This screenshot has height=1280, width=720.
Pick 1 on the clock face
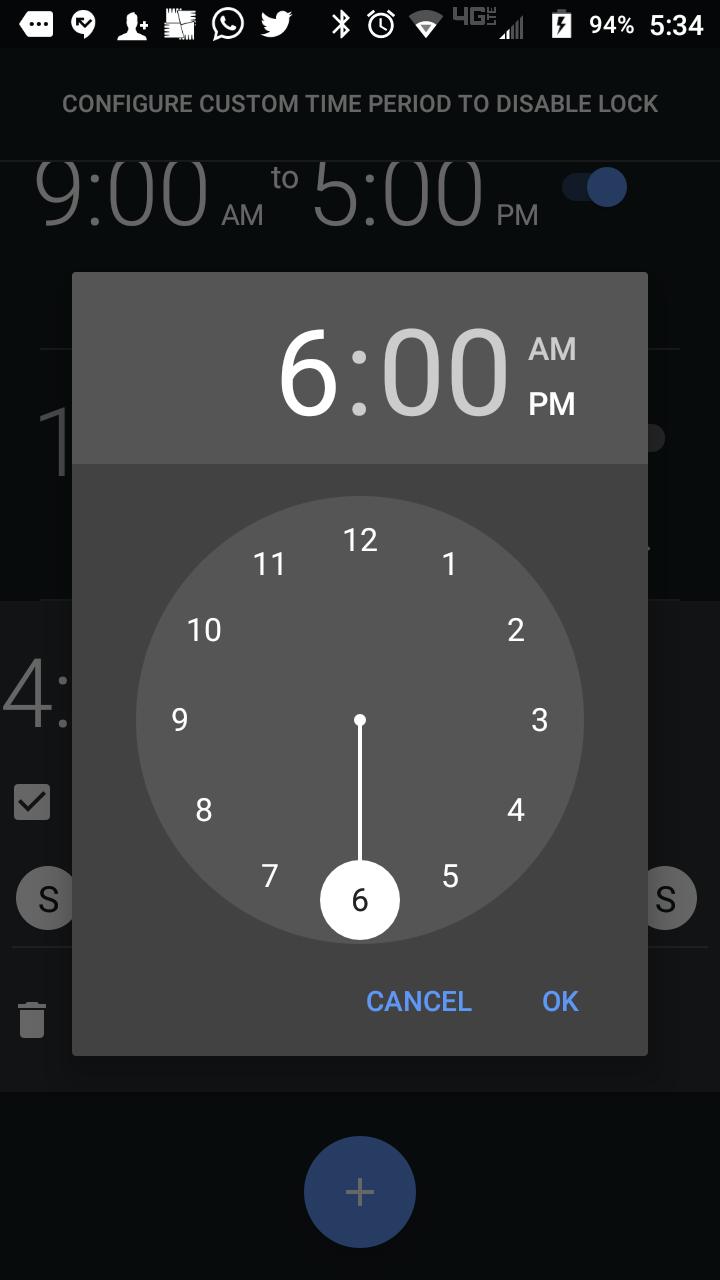click(x=450, y=564)
